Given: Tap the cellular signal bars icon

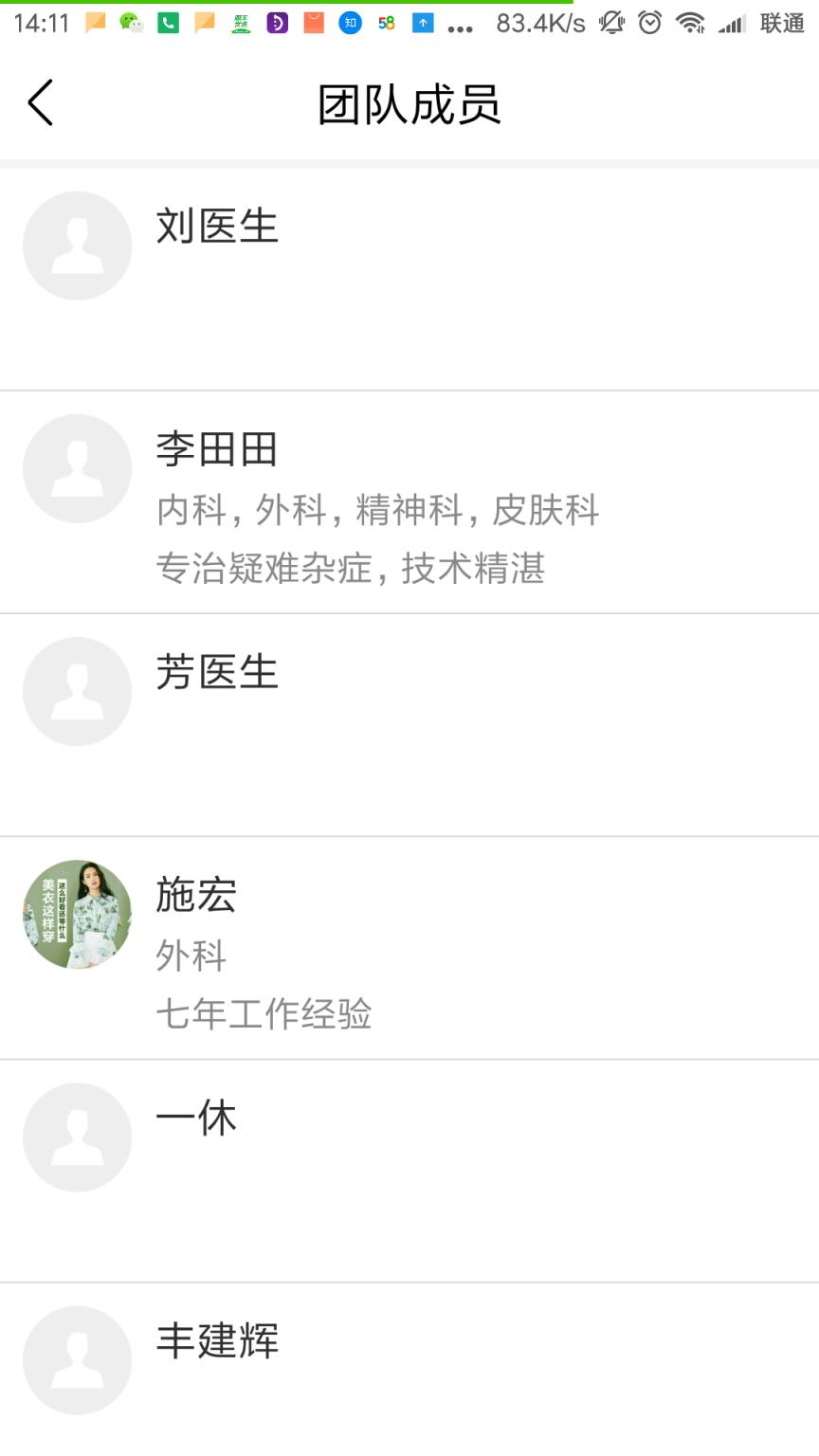Looking at the screenshot, I should tap(732, 24).
